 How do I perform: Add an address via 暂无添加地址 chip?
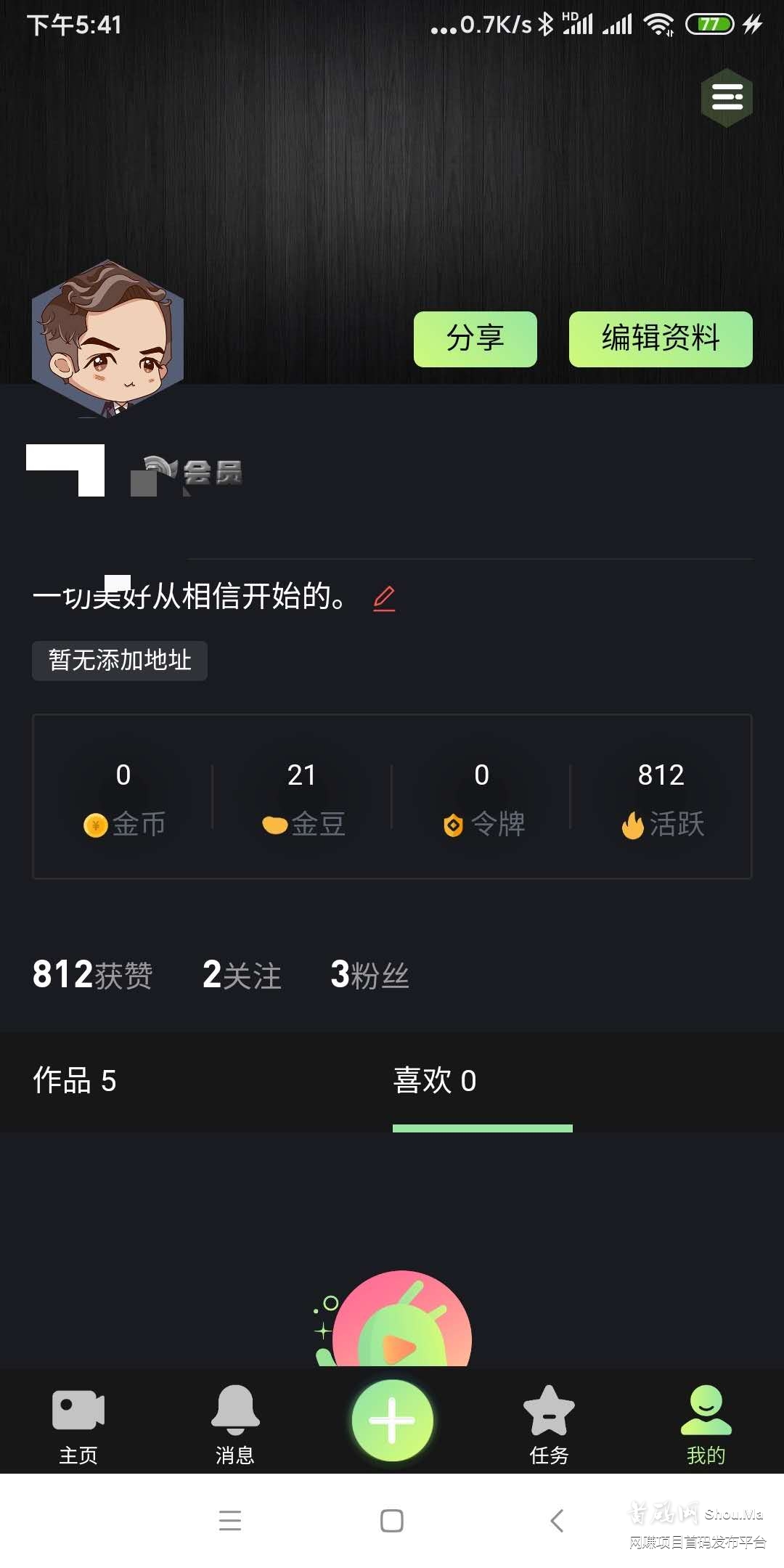click(x=120, y=661)
